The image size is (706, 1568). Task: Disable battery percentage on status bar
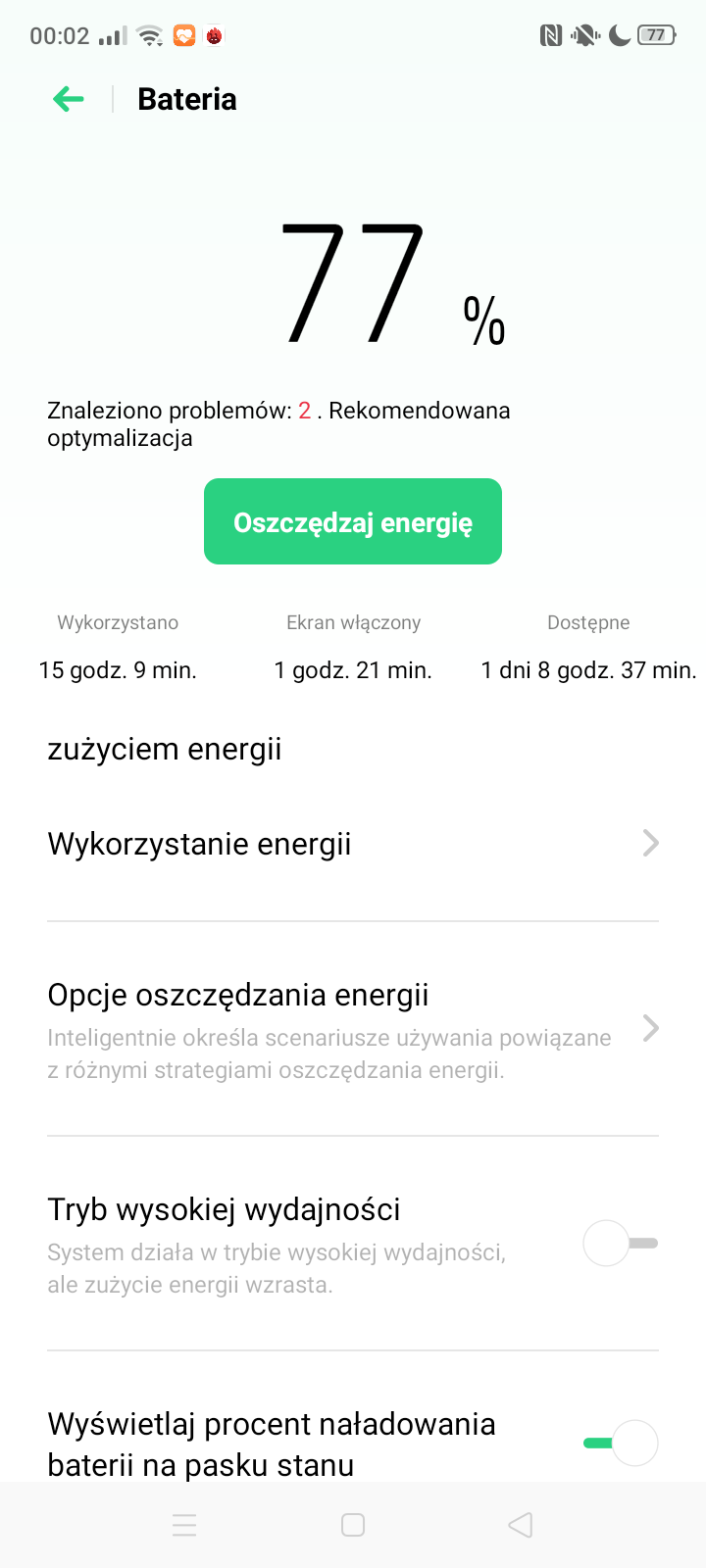[x=621, y=1443]
